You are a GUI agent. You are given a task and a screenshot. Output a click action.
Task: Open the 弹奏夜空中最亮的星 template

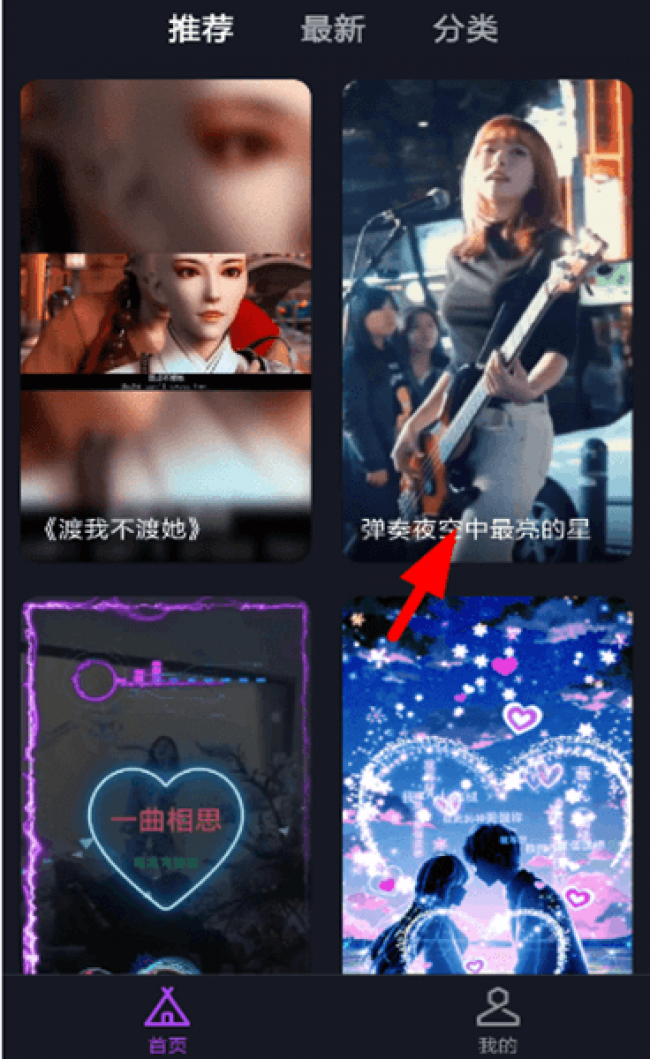[x=488, y=320]
